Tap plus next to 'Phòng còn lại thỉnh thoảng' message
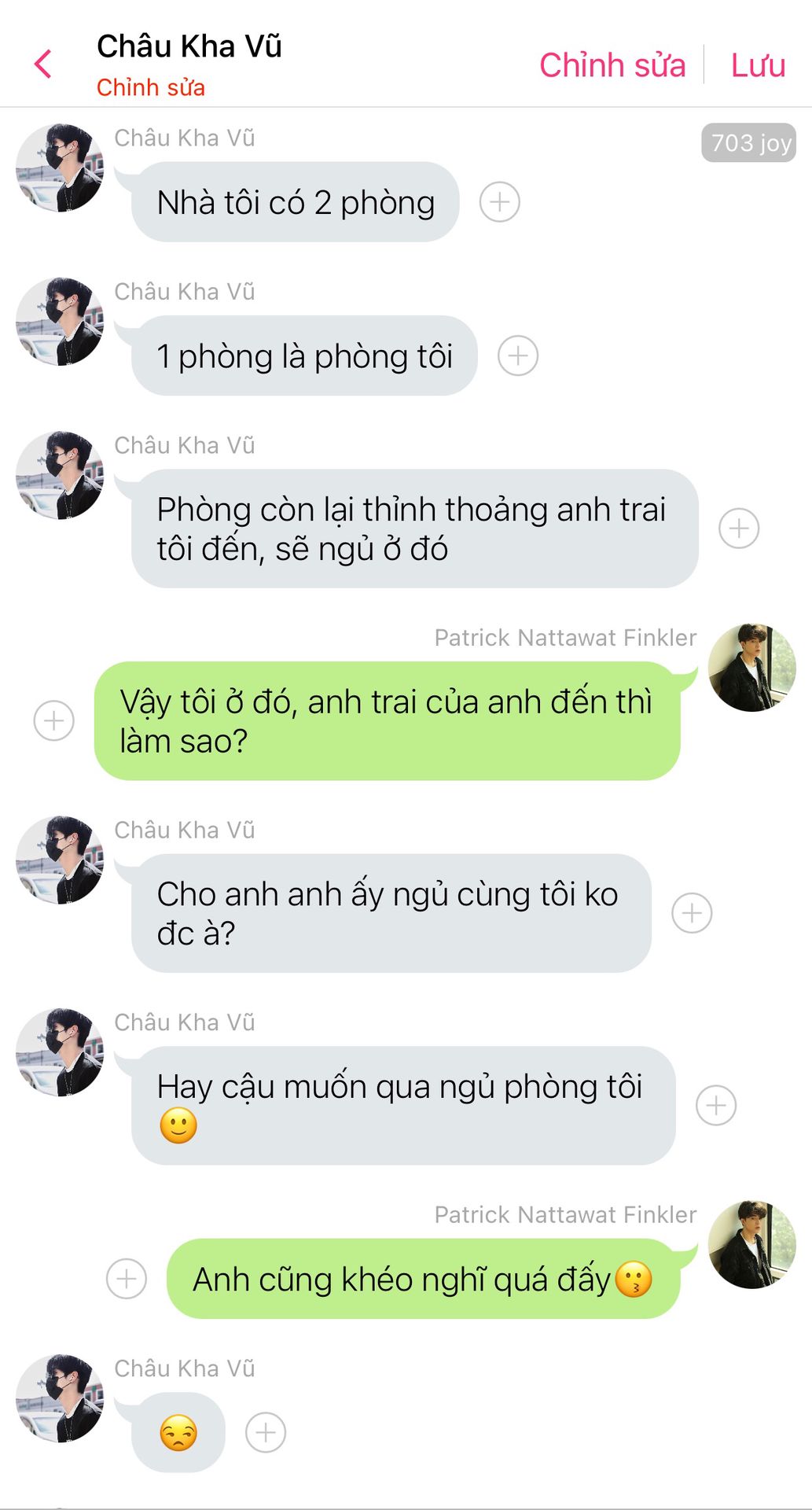This screenshot has width=812, height=1510. pos(739,528)
